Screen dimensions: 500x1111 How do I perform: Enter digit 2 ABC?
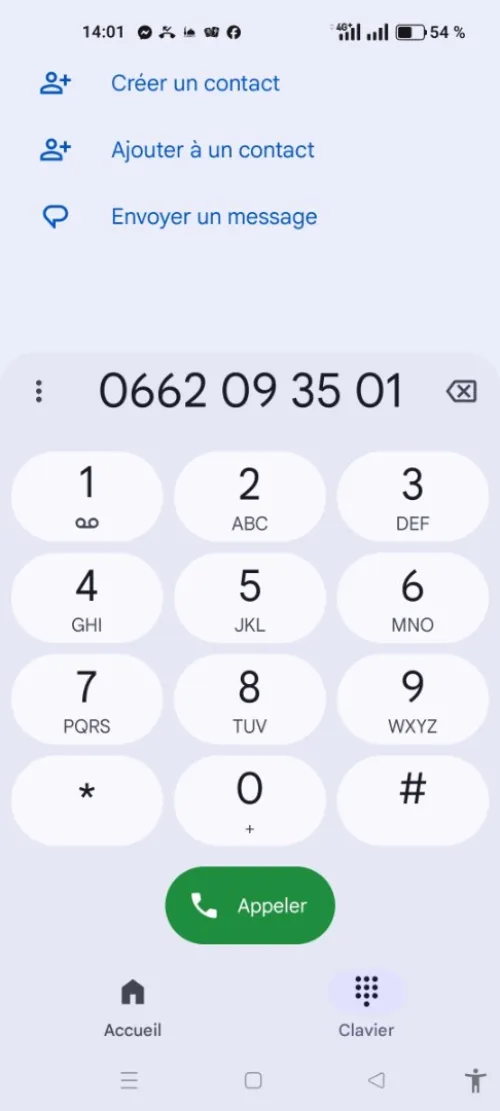tap(250, 497)
